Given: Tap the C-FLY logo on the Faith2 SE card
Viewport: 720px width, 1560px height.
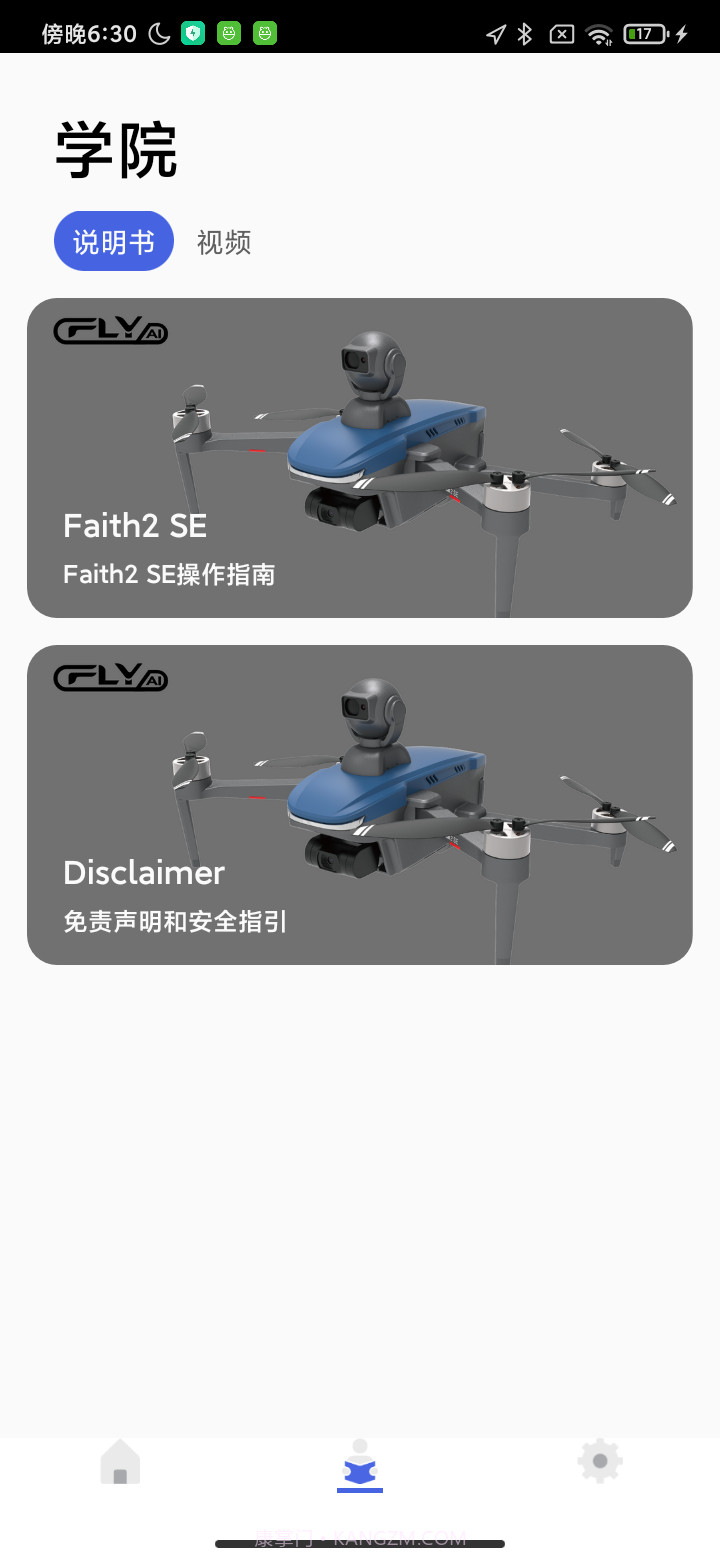Looking at the screenshot, I should (x=110, y=331).
